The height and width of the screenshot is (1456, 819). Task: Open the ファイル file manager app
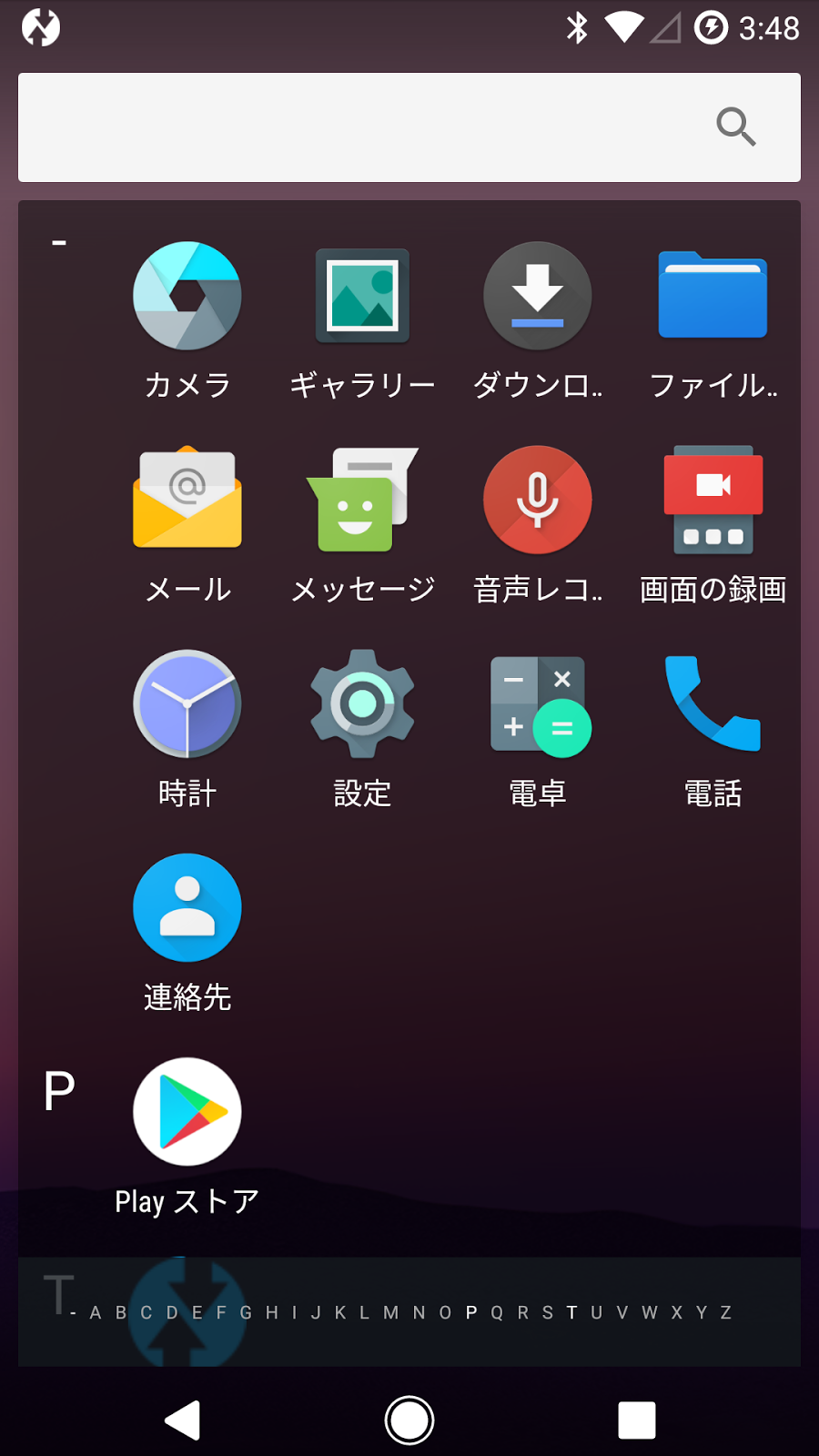pos(713,297)
